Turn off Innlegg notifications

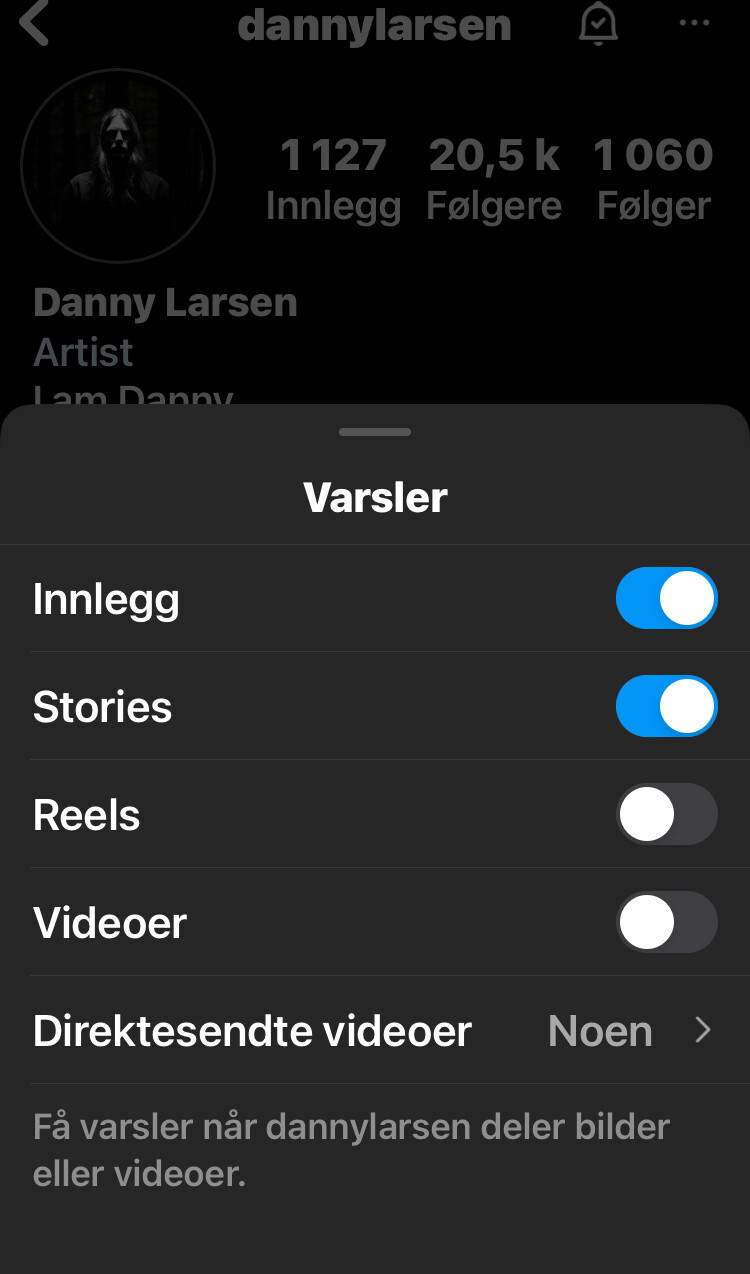click(x=666, y=599)
